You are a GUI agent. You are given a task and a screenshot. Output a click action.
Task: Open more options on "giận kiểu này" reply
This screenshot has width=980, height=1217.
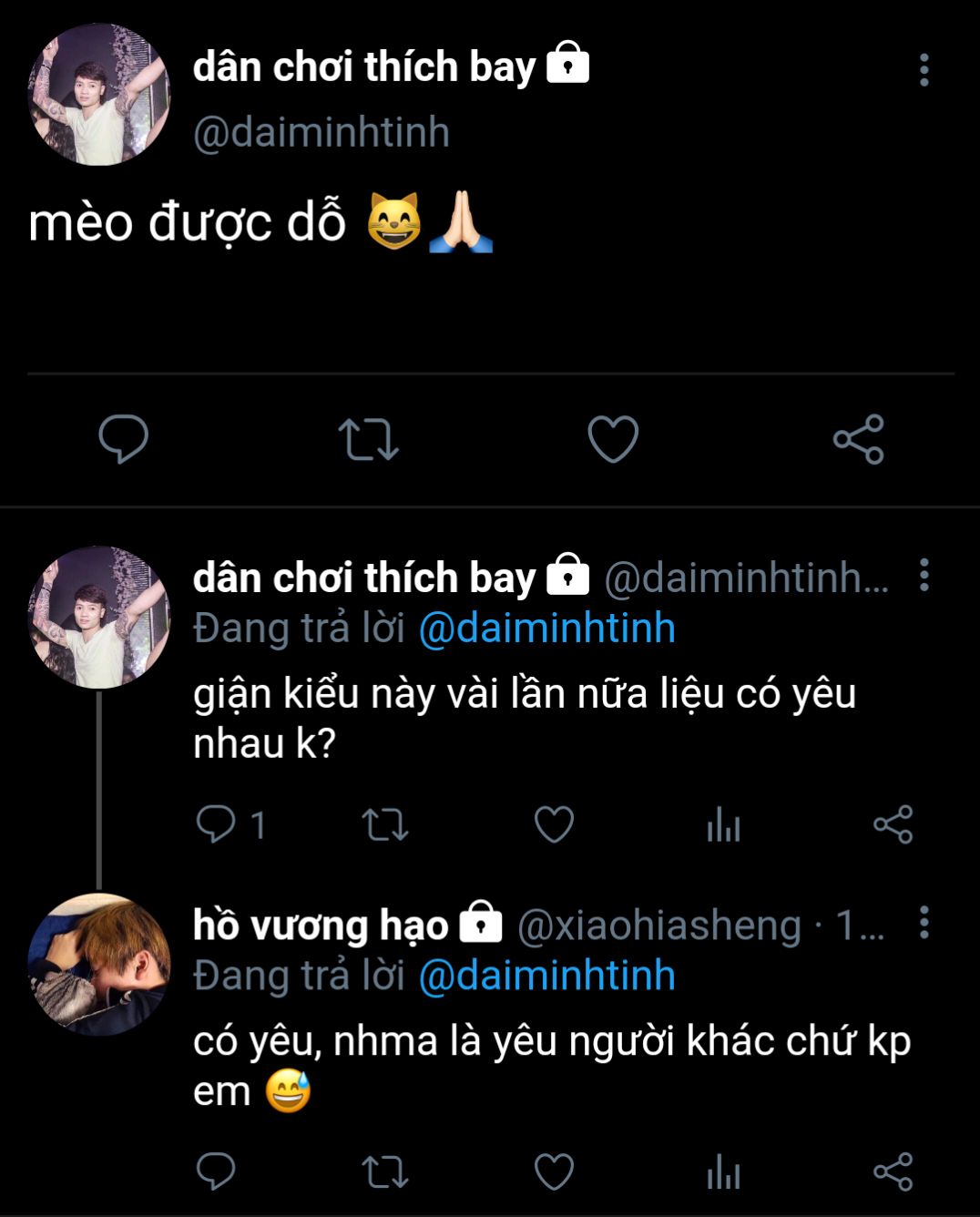tap(924, 575)
